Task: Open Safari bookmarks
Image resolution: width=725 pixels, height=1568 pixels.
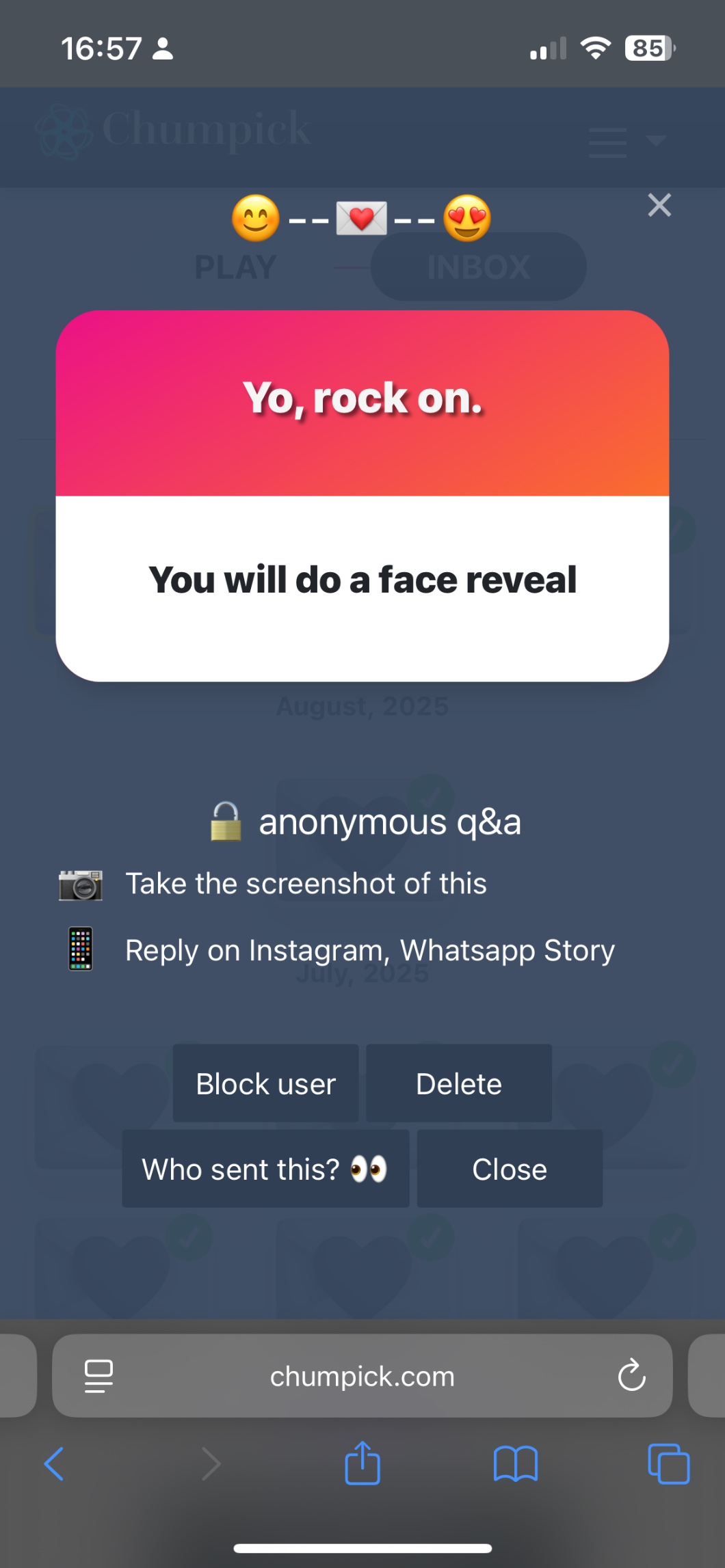Action: coord(516,1464)
